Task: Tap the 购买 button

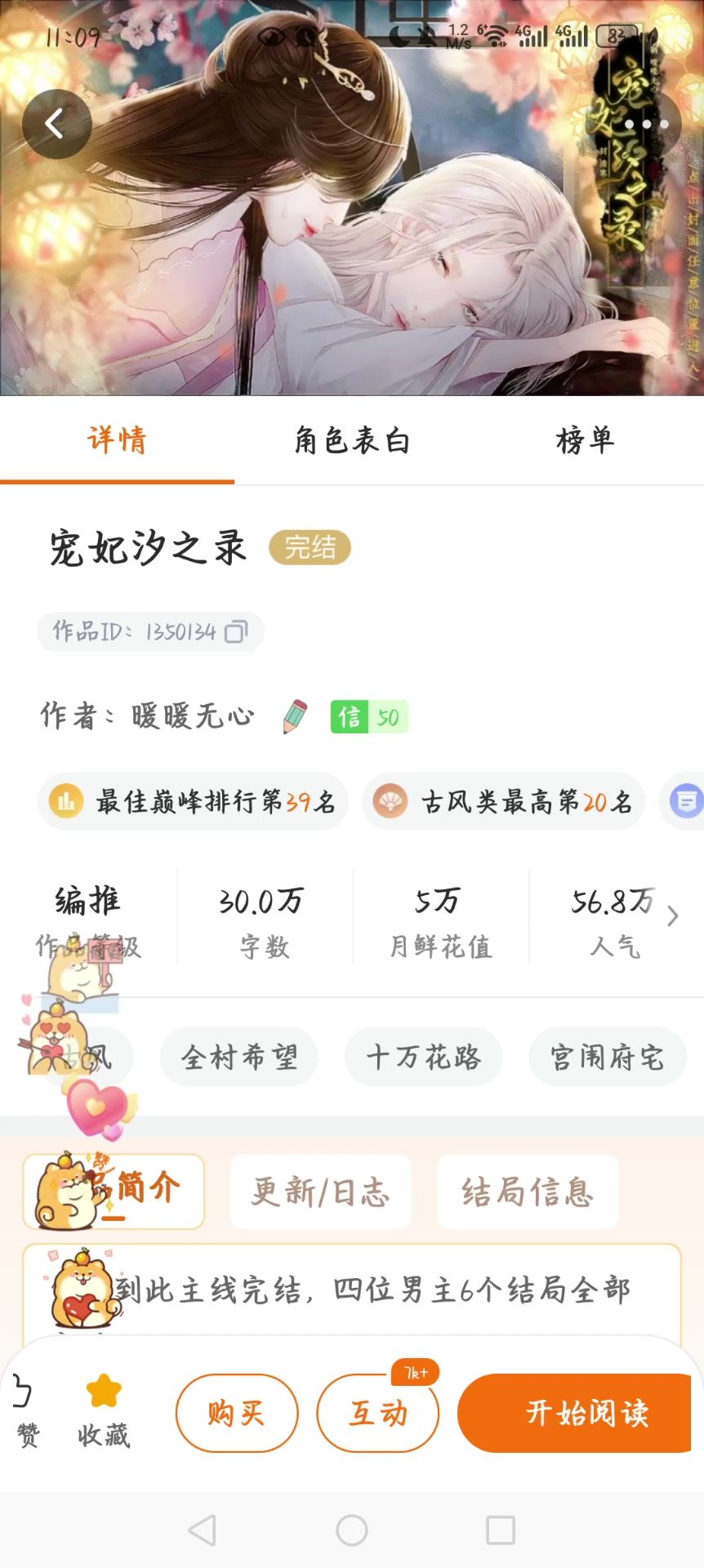Action: tap(237, 1413)
